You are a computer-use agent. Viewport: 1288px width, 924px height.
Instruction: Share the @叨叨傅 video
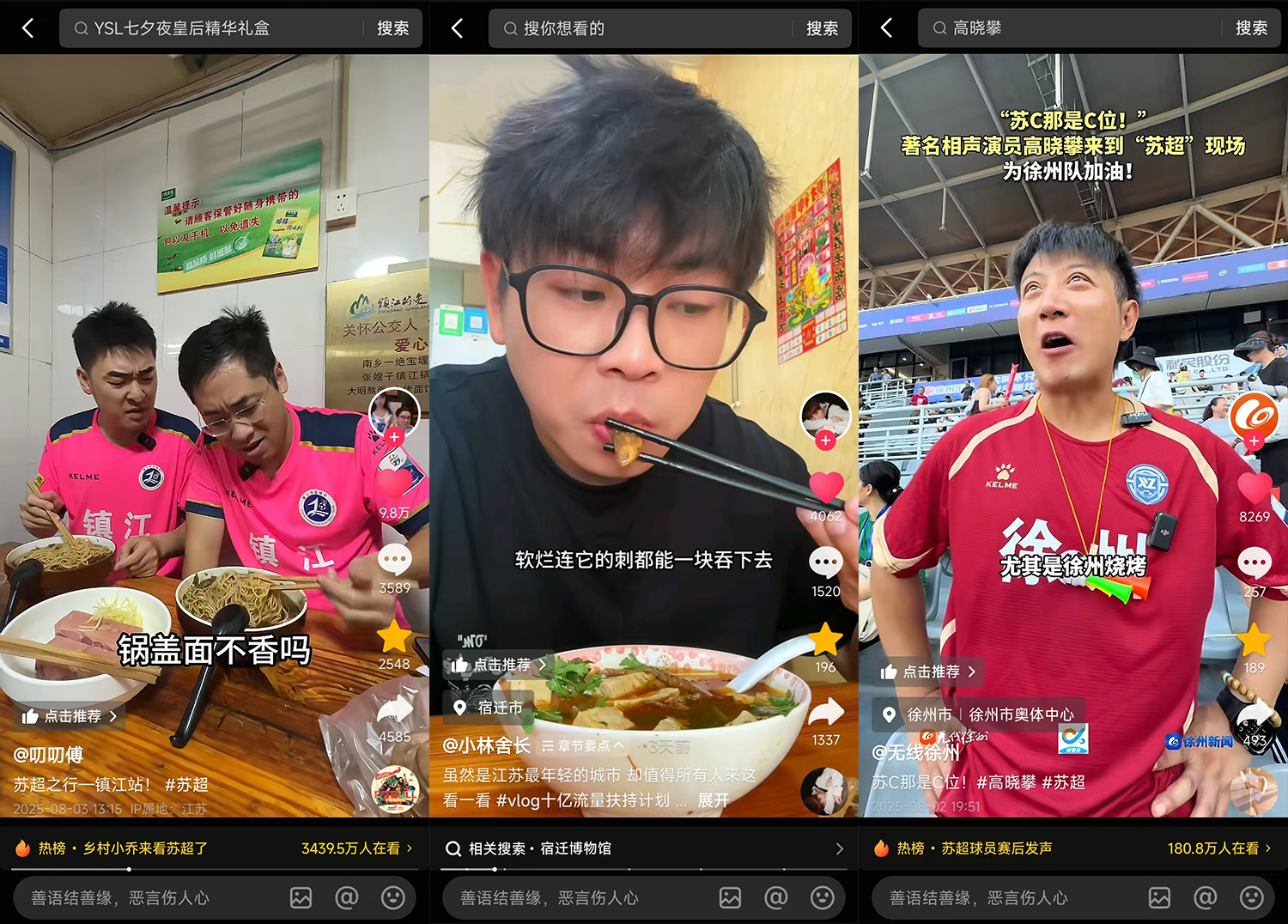pos(394,709)
